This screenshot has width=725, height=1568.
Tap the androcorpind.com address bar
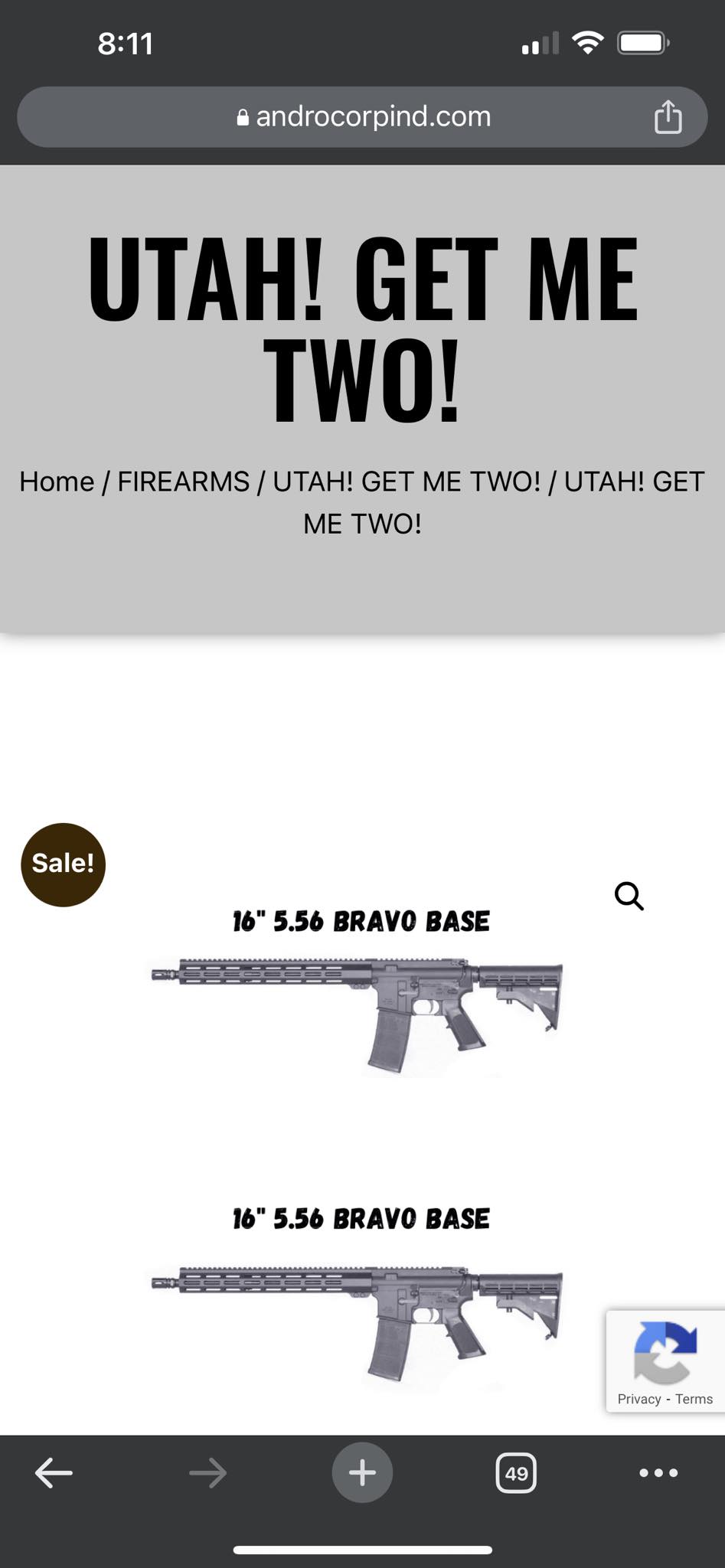[x=362, y=117]
